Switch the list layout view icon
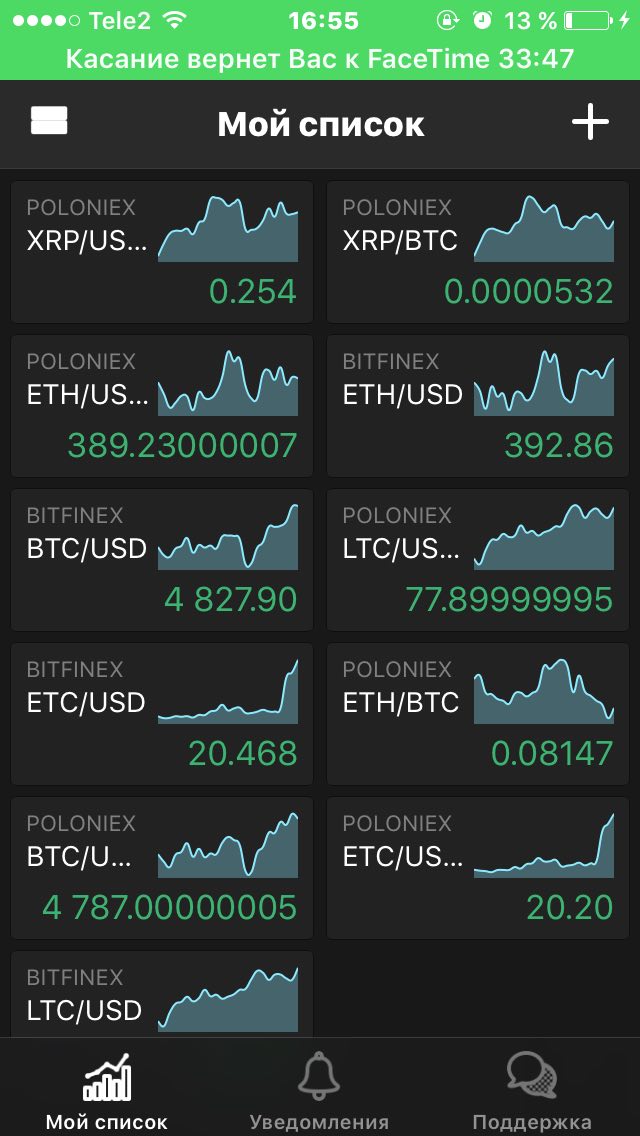640x1136 pixels. pyautogui.click(x=49, y=121)
